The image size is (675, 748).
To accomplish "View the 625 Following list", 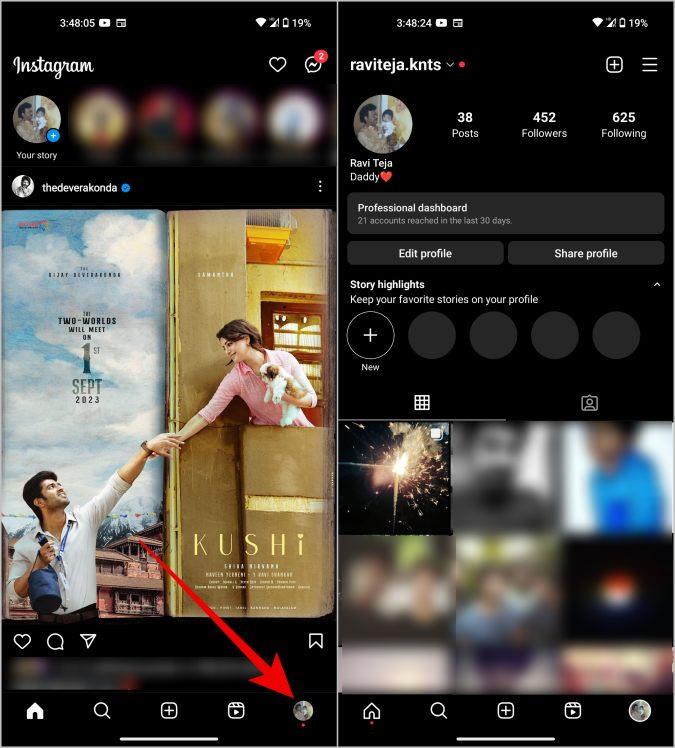I will click(x=624, y=124).
